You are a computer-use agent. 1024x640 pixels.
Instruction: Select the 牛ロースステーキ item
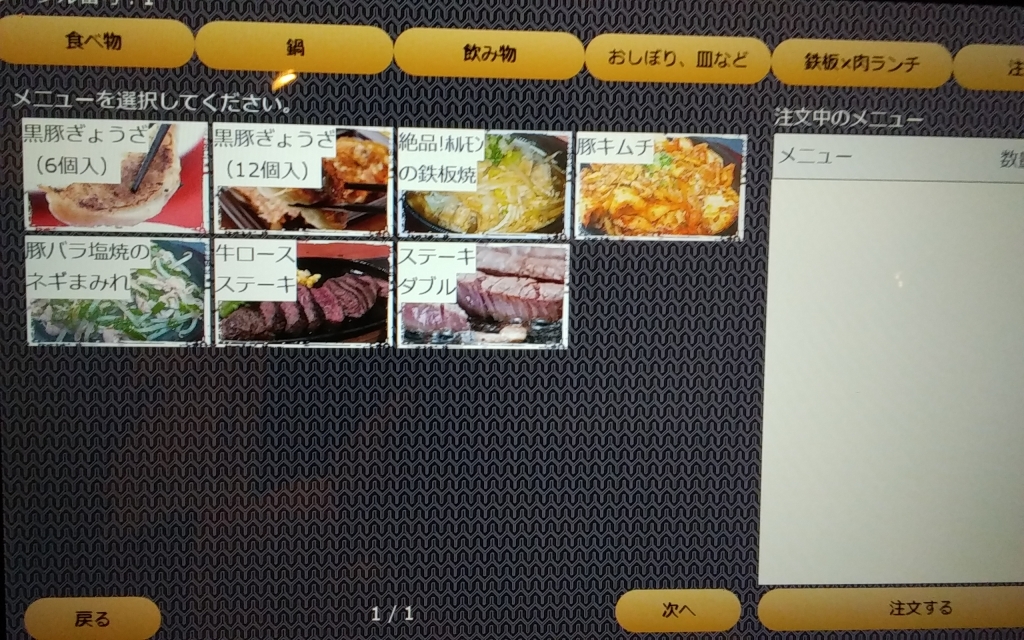click(x=303, y=294)
